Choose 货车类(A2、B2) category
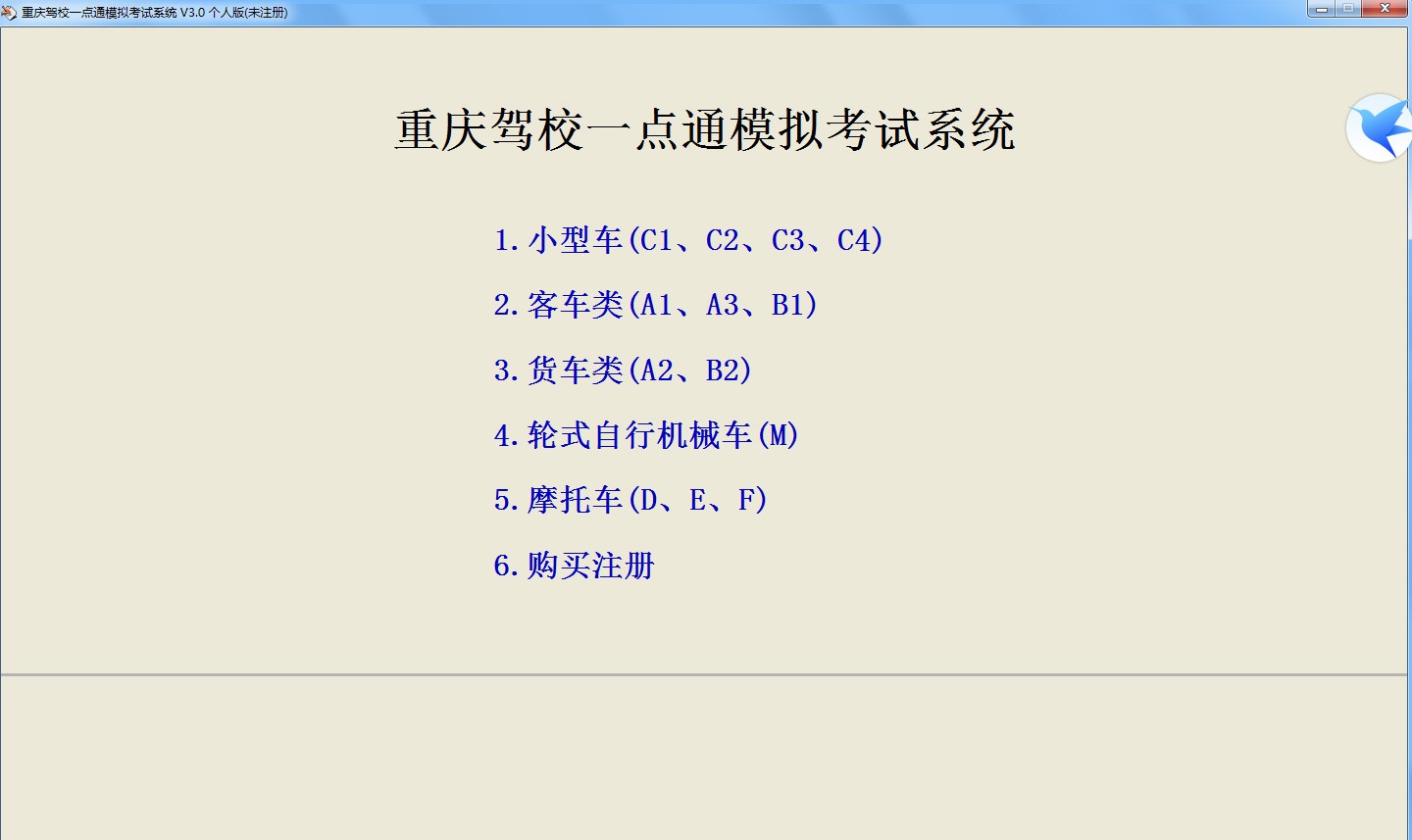Screen dimensions: 1412x840 pos(623,371)
